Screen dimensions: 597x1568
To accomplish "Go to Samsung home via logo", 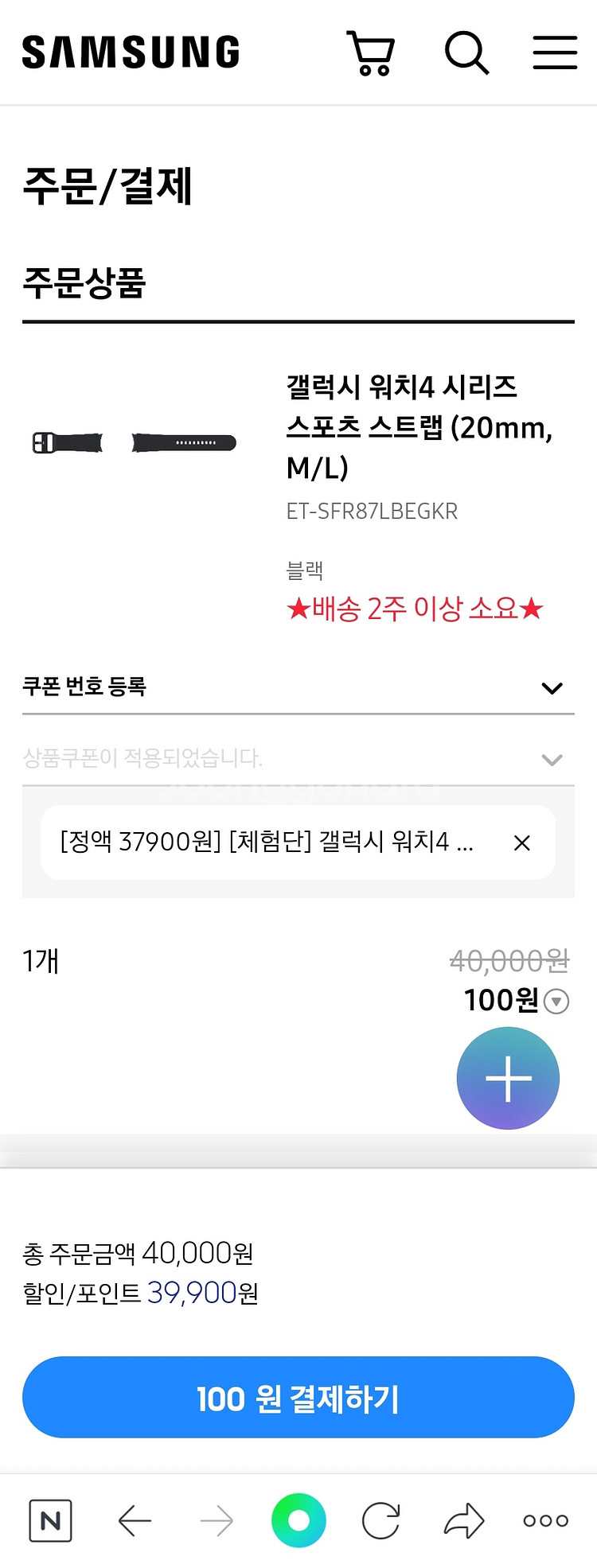I will [131, 53].
